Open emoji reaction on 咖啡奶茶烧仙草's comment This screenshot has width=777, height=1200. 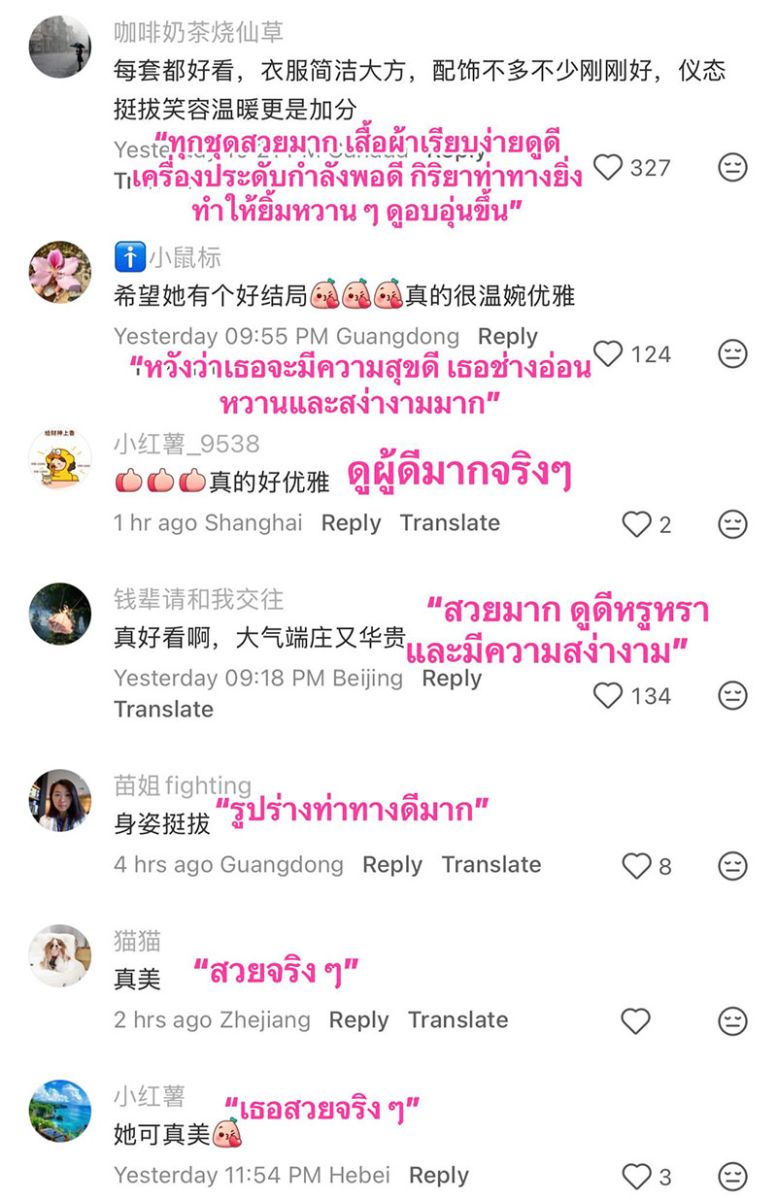tap(733, 167)
